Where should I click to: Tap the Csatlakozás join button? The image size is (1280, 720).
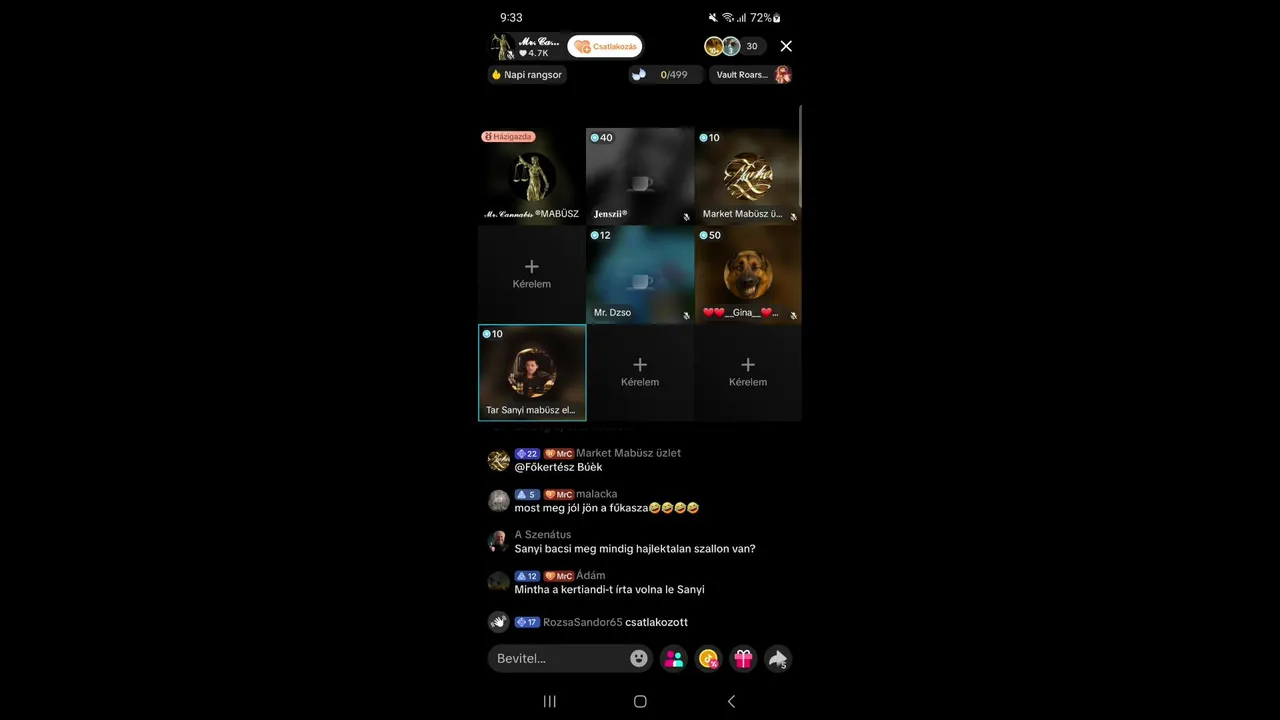point(605,46)
